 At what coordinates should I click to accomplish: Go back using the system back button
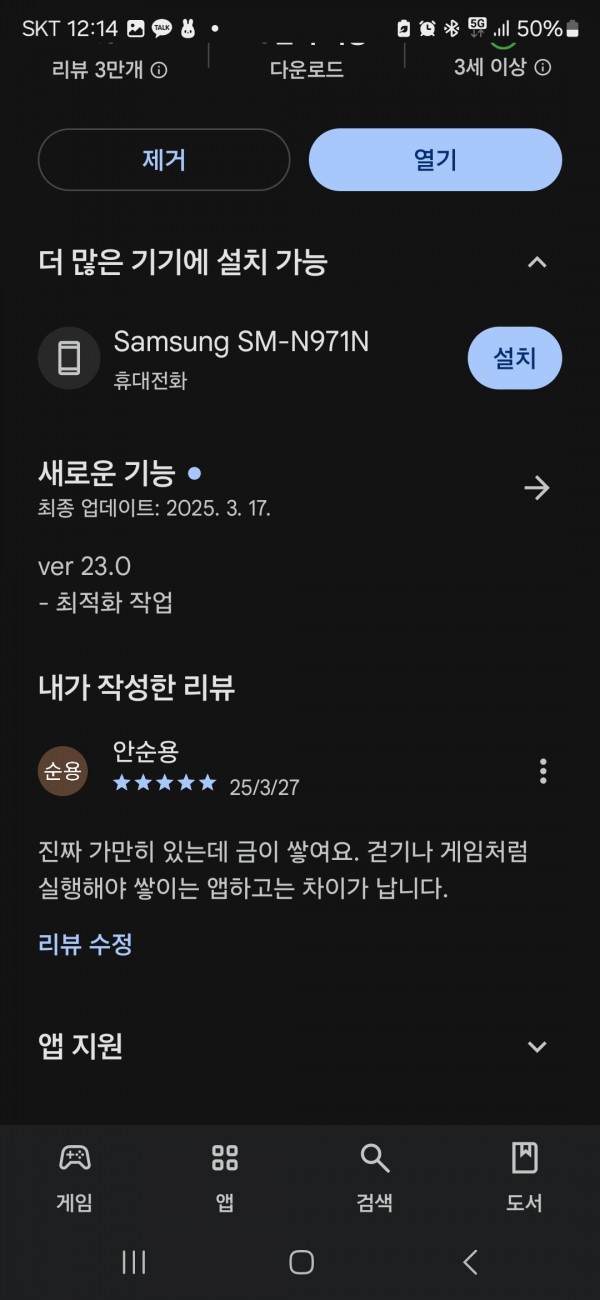(470, 1262)
